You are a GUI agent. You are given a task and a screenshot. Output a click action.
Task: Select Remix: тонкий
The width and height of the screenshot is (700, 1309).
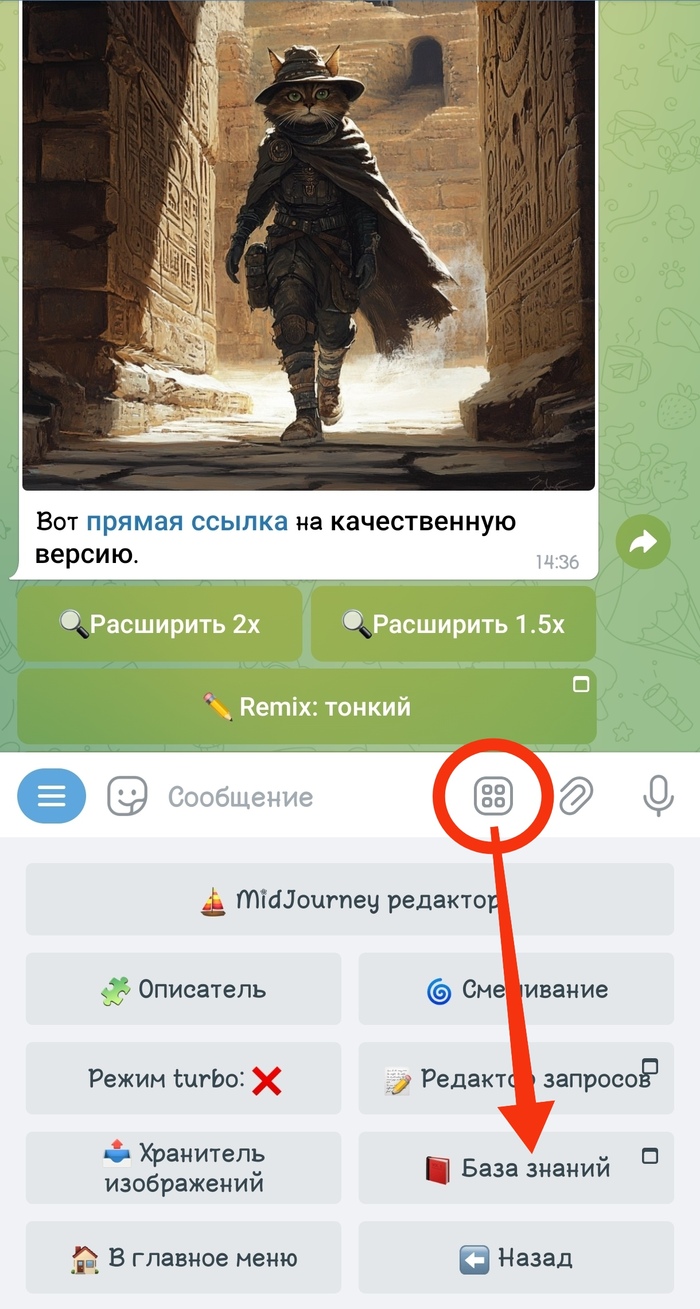click(x=307, y=707)
